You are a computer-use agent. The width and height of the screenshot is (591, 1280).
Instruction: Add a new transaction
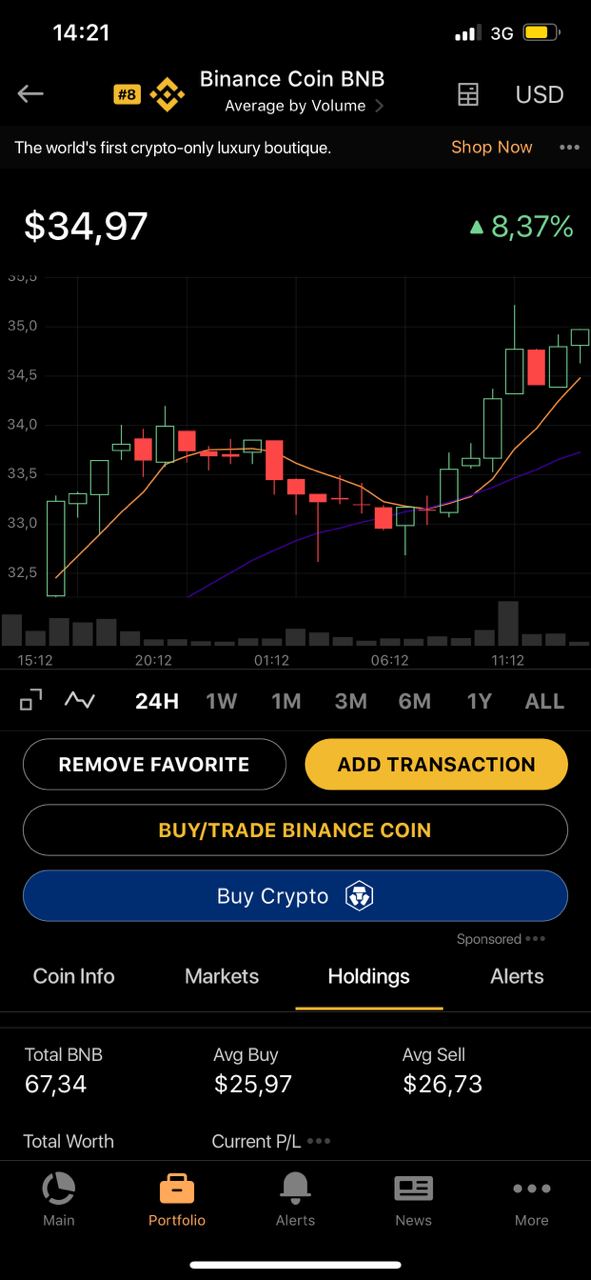point(436,764)
